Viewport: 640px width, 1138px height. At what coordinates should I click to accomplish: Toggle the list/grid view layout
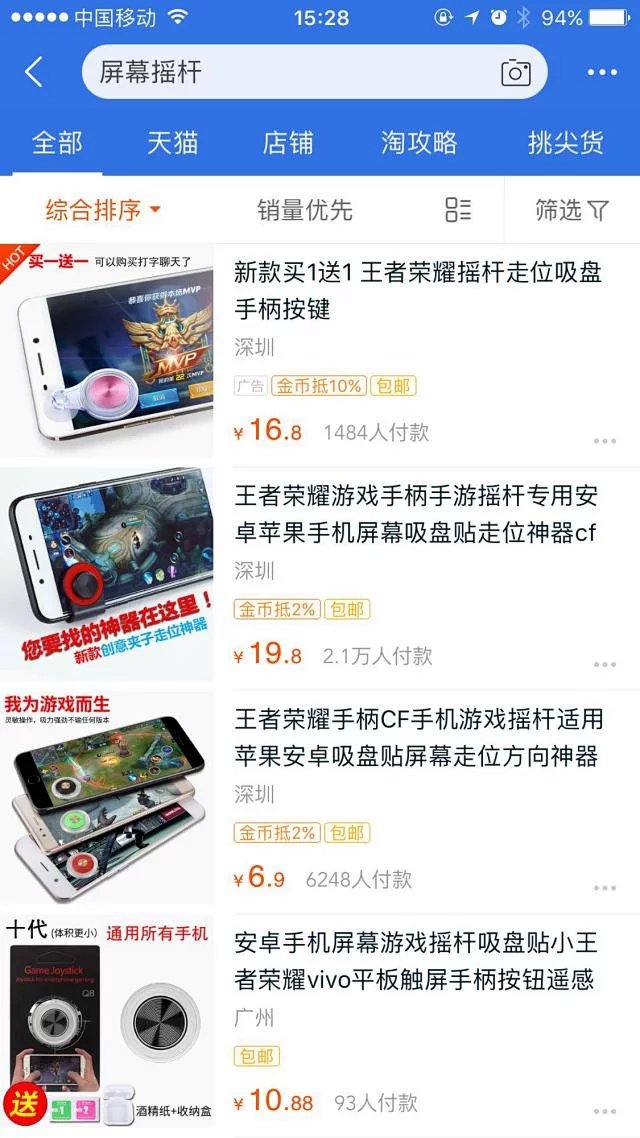tap(458, 210)
